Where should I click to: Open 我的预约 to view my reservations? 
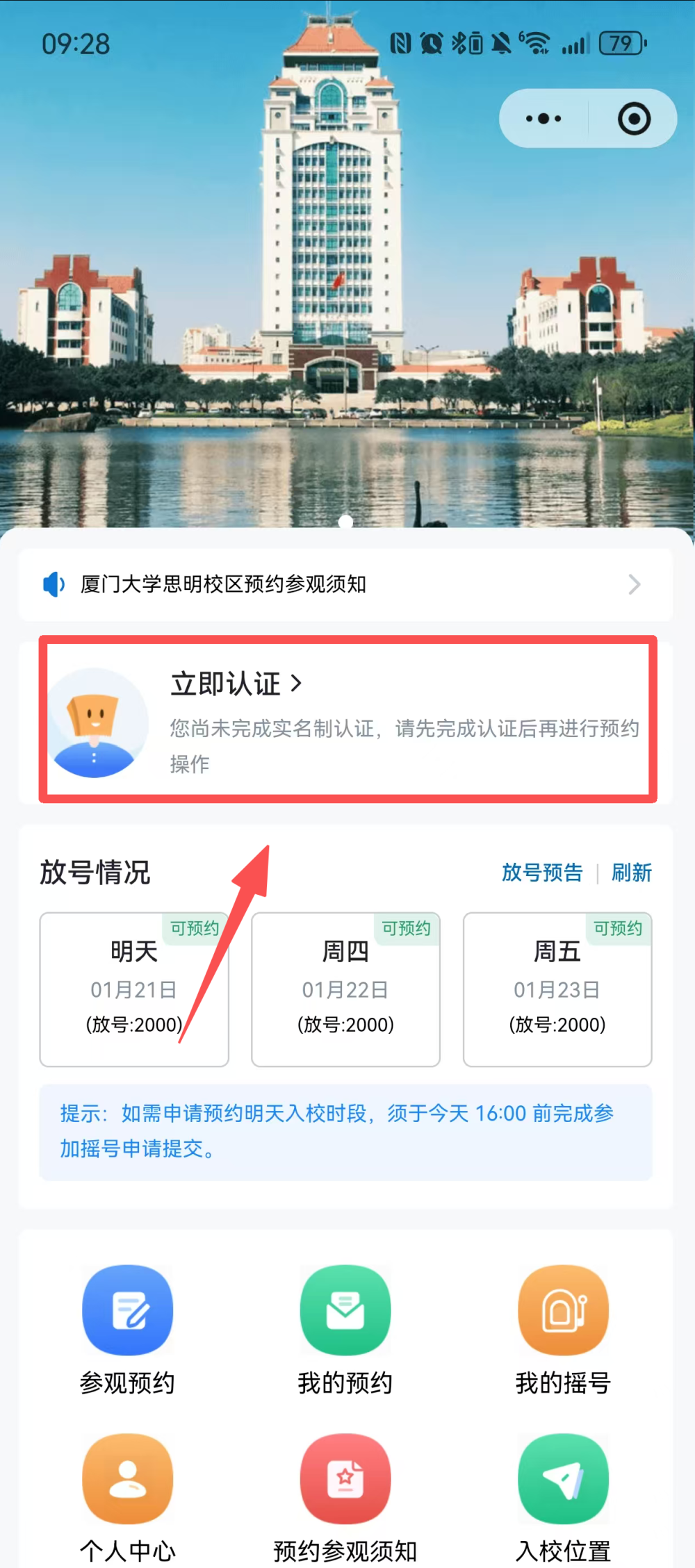pos(345,1309)
